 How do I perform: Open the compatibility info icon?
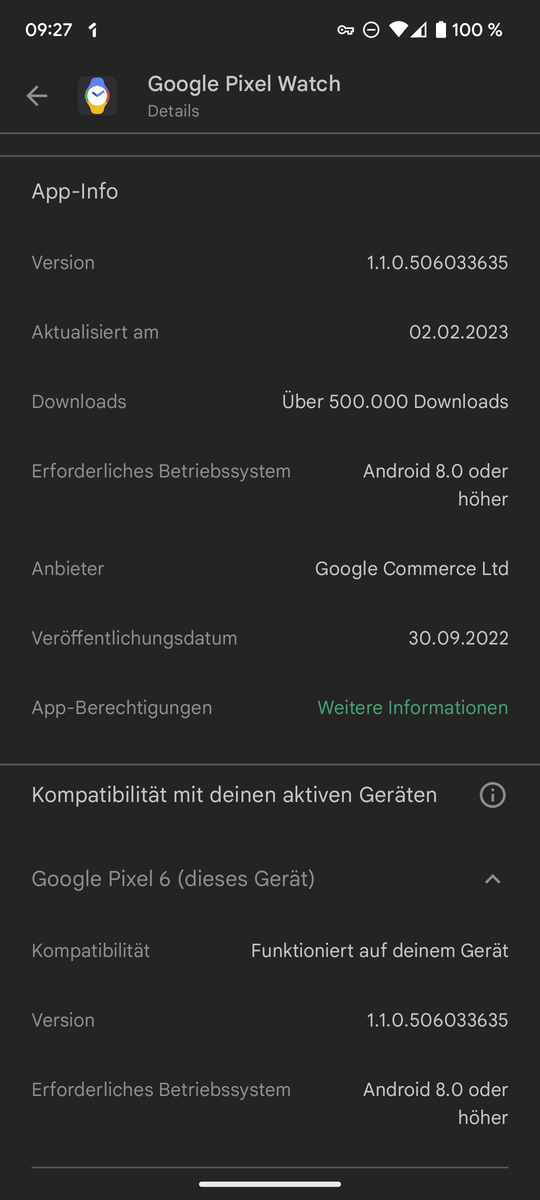click(492, 795)
